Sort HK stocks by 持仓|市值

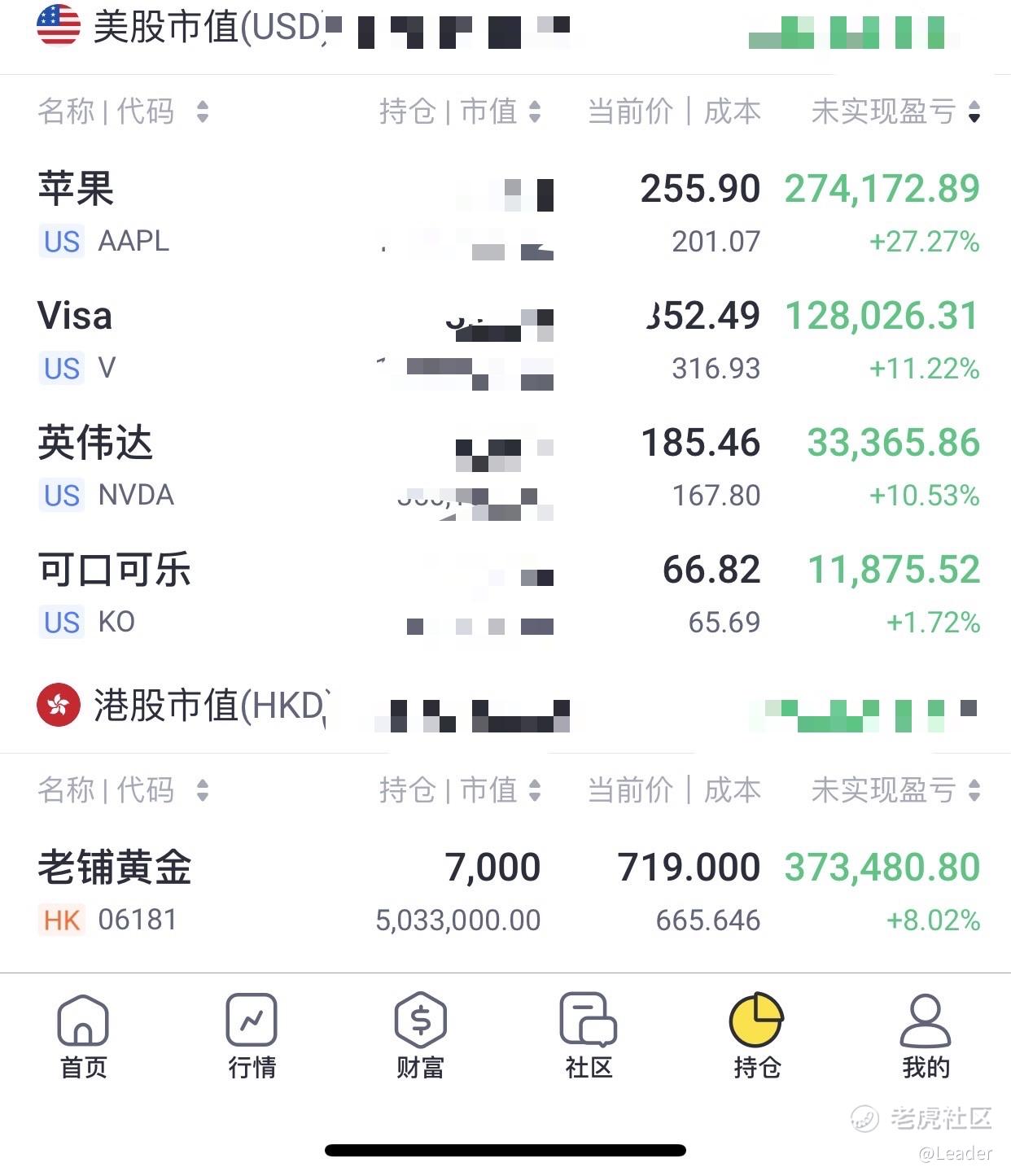460,790
